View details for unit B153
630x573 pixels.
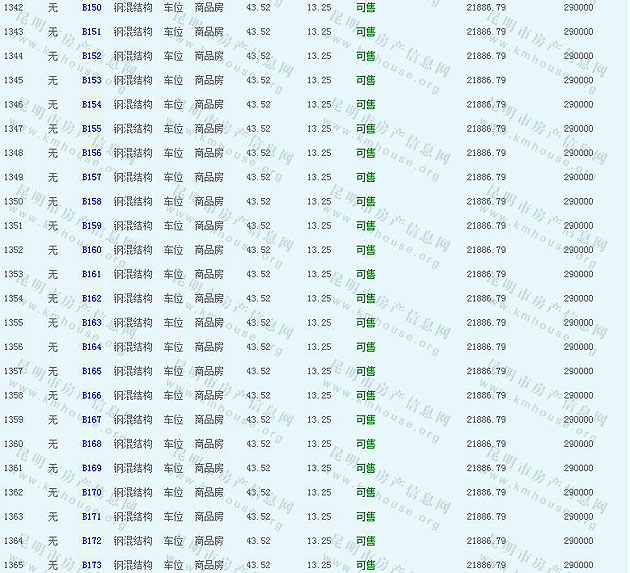[91, 80]
